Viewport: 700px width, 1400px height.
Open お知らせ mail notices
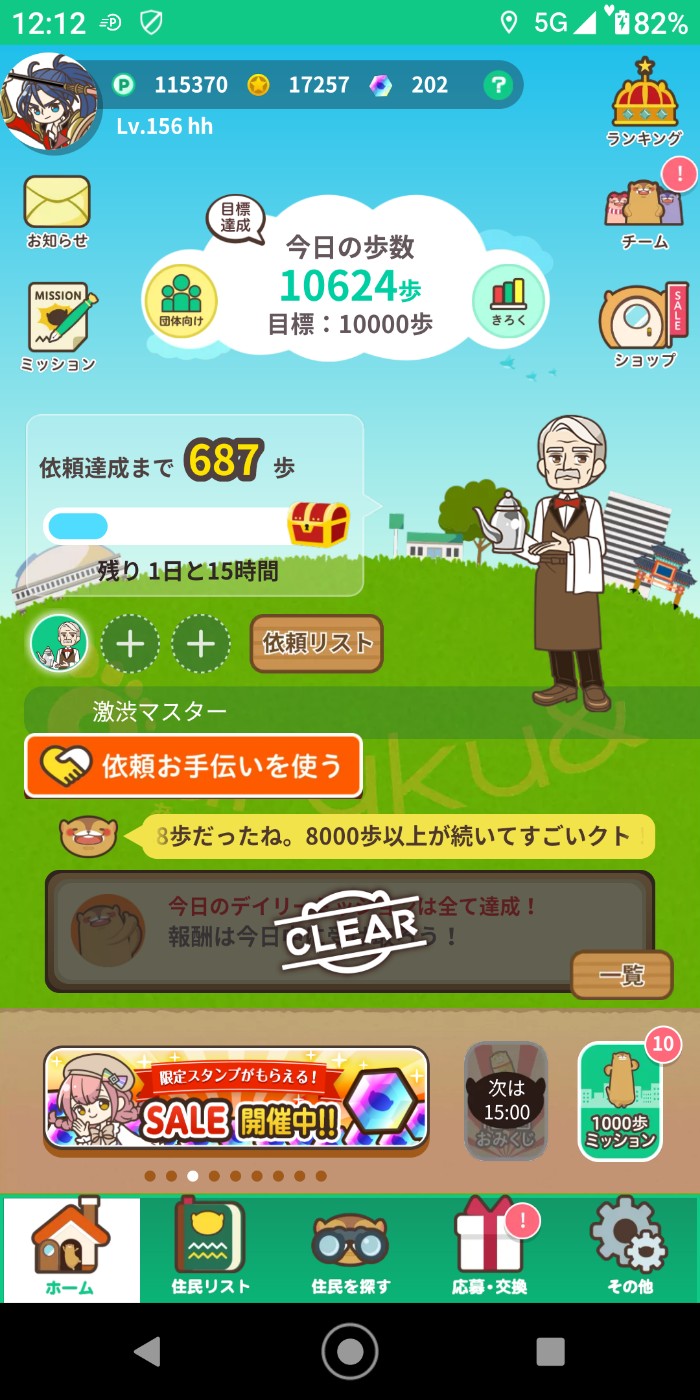click(x=57, y=211)
